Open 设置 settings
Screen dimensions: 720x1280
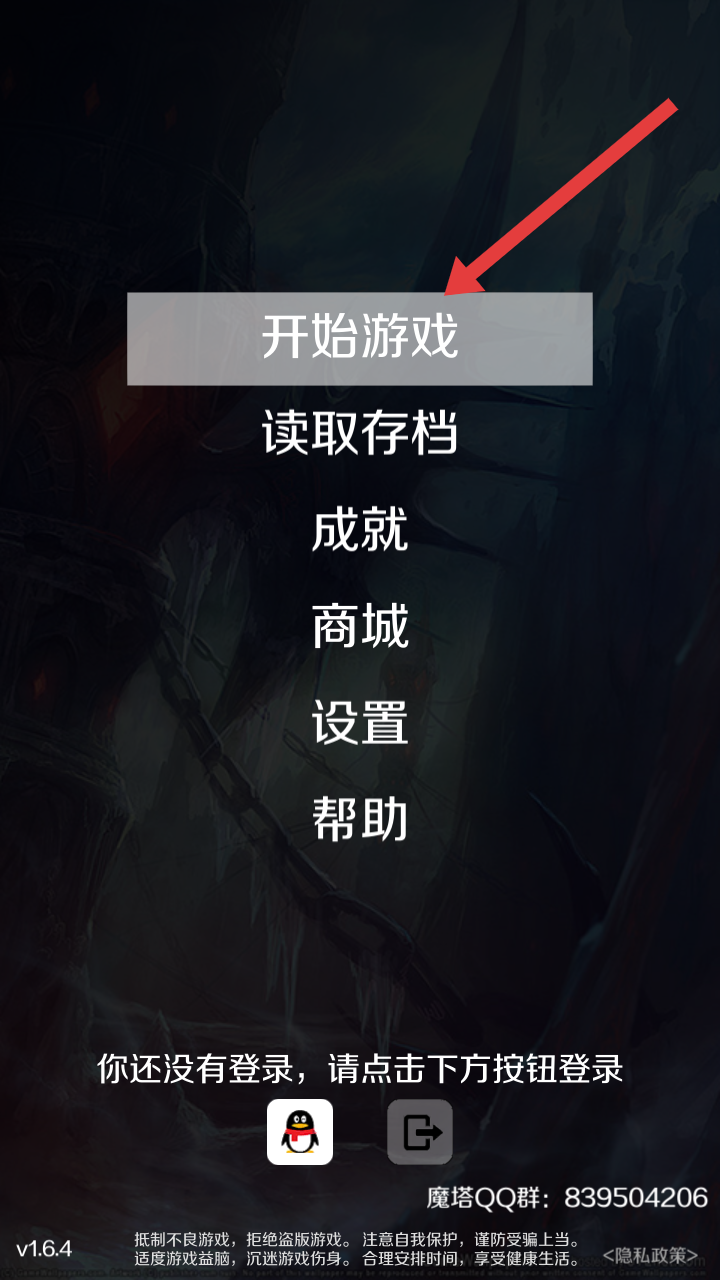click(360, 723)
